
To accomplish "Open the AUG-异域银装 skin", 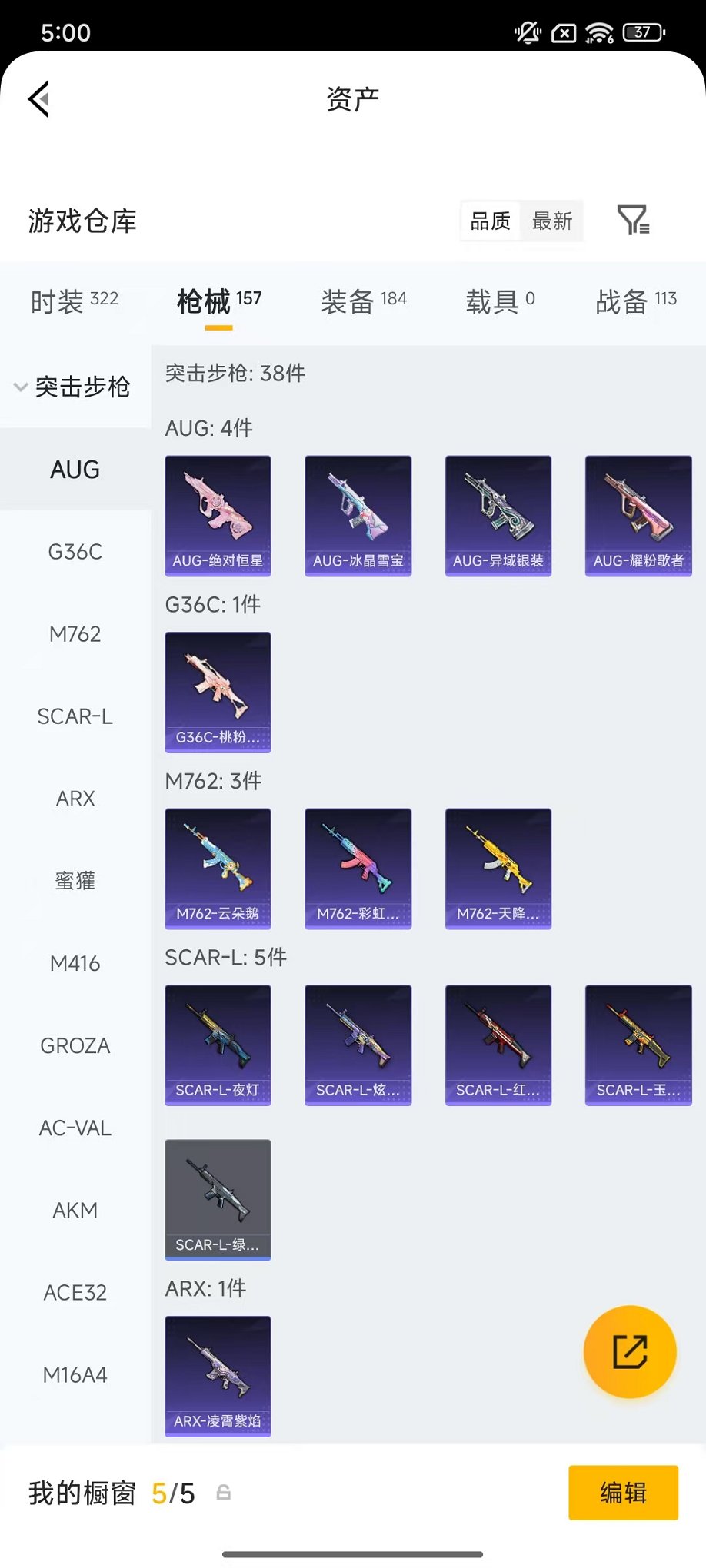I will 498,515.
